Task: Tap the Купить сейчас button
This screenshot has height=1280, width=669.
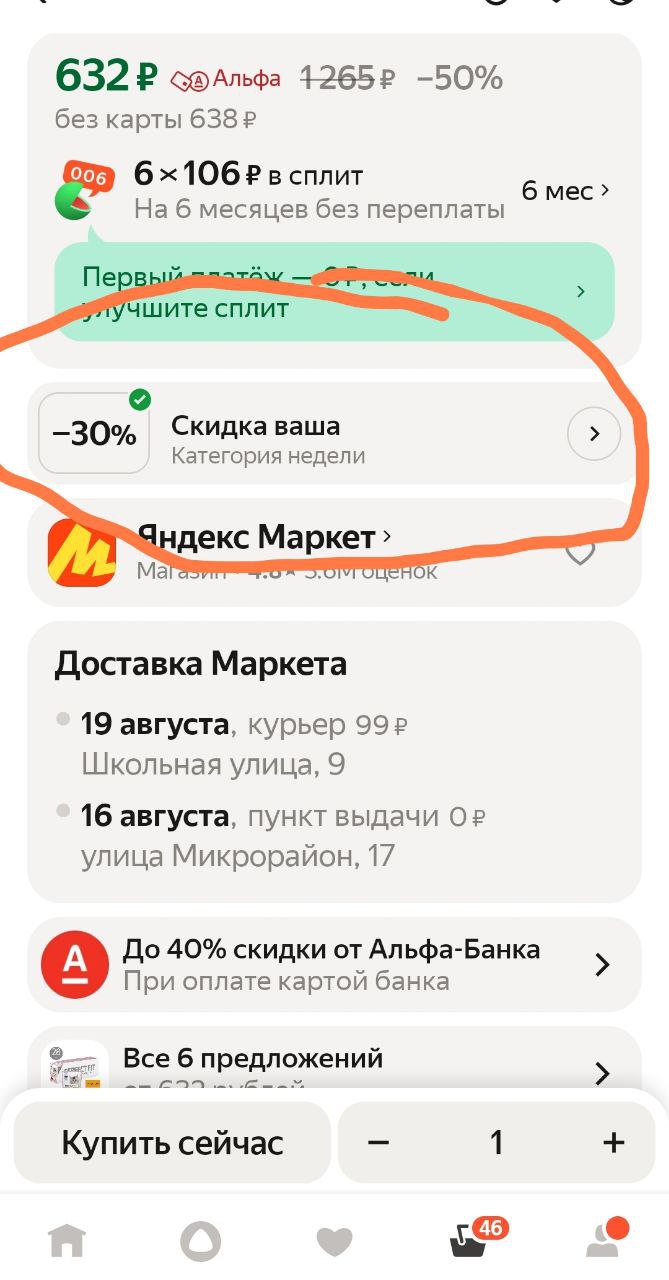Action: click(x=172, y=1143)
